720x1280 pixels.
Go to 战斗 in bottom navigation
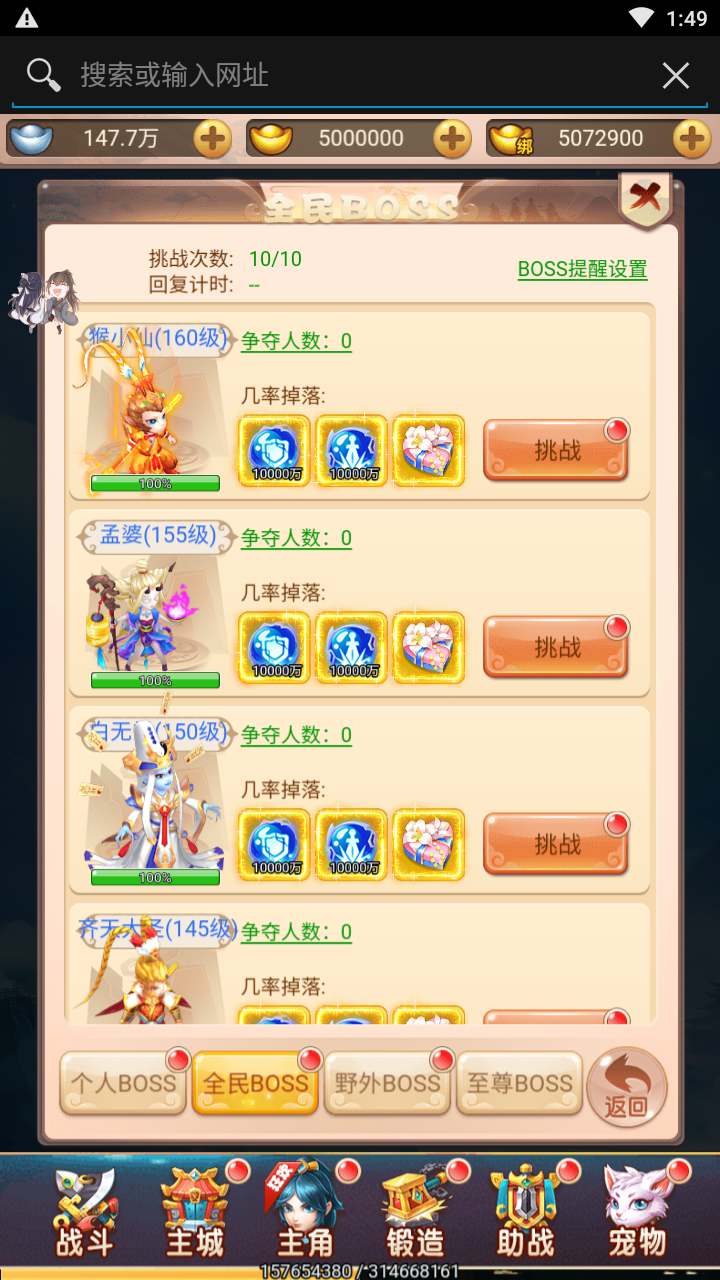(x=85, y=1213)
